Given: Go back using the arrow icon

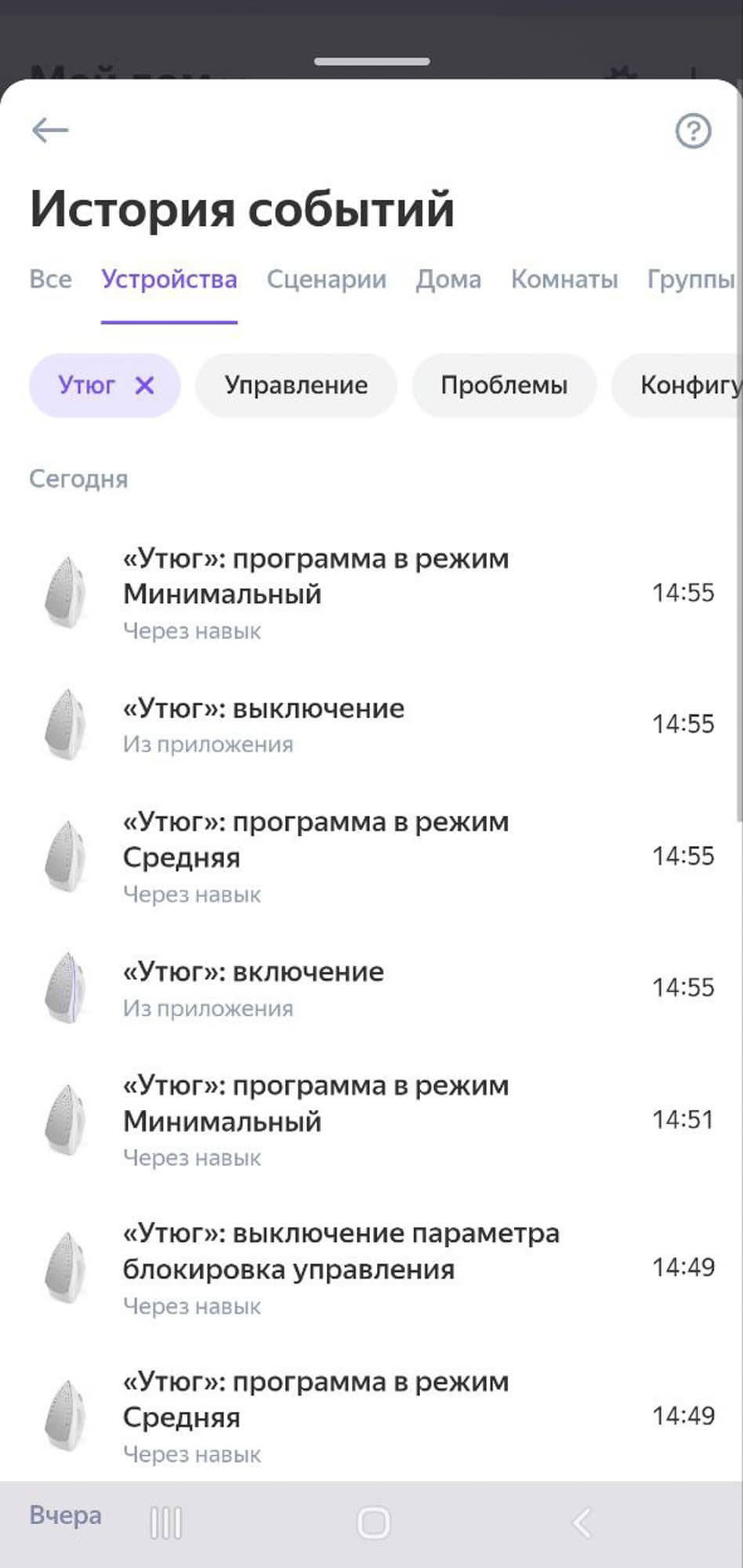Looking at the screenshot, I should [50, 130].
